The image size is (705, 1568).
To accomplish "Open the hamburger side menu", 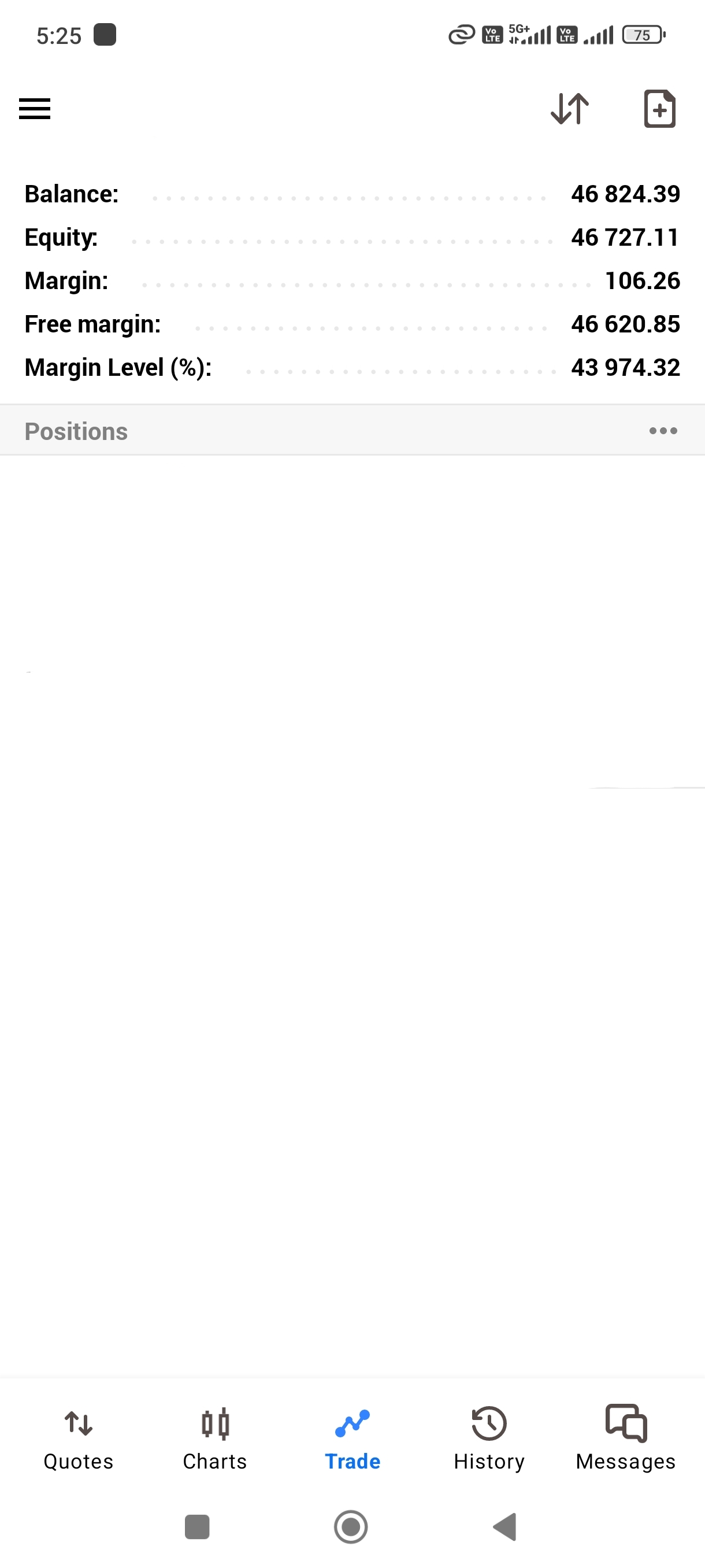I will pyautogui.click(x=35, y=109).
